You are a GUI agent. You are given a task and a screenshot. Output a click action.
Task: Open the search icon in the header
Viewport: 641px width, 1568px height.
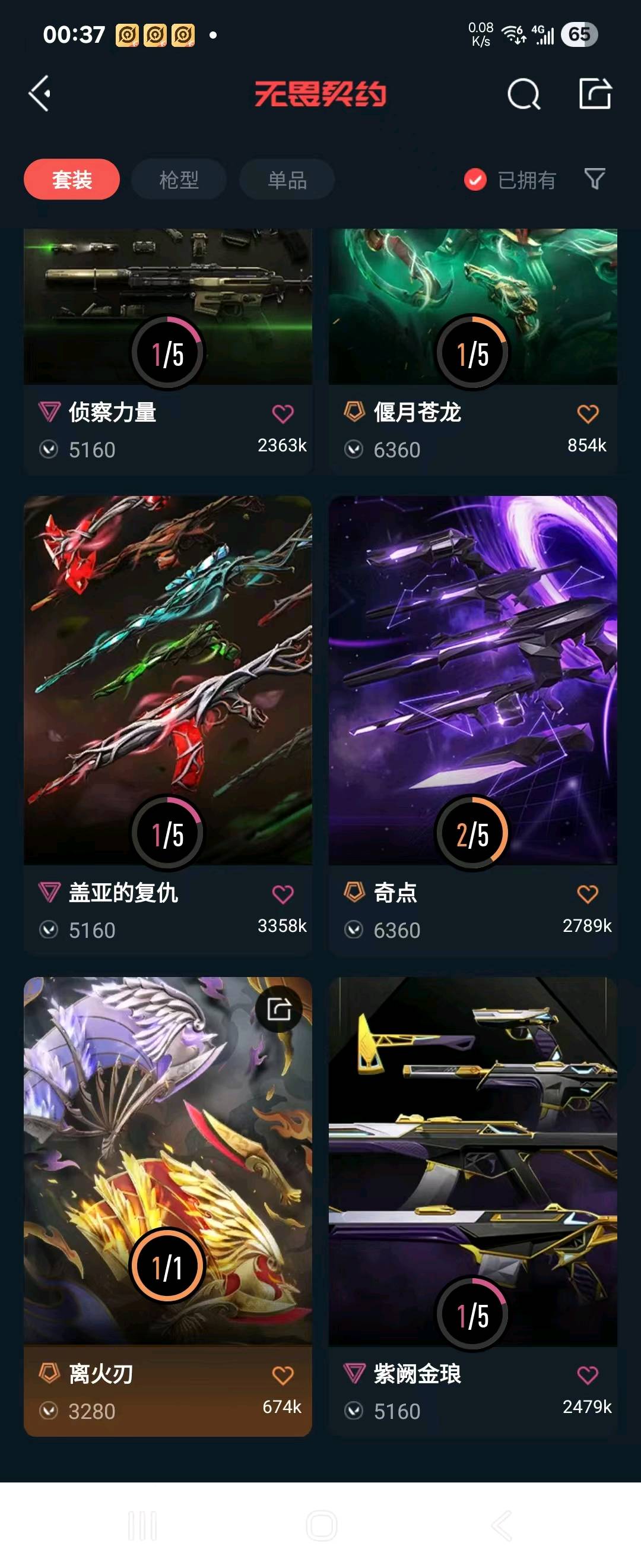523,94
